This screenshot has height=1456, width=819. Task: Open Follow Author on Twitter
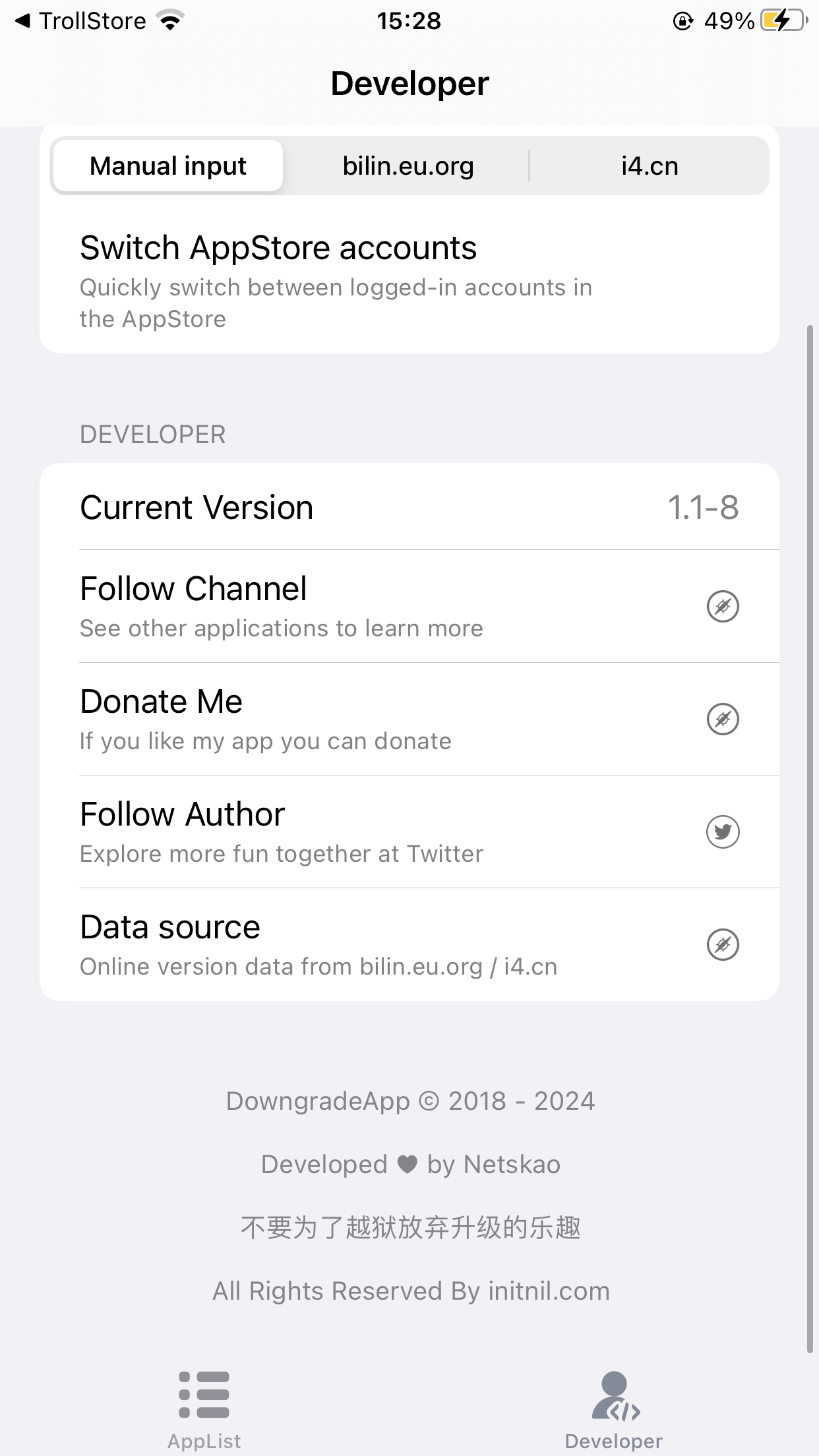(409, 832)
